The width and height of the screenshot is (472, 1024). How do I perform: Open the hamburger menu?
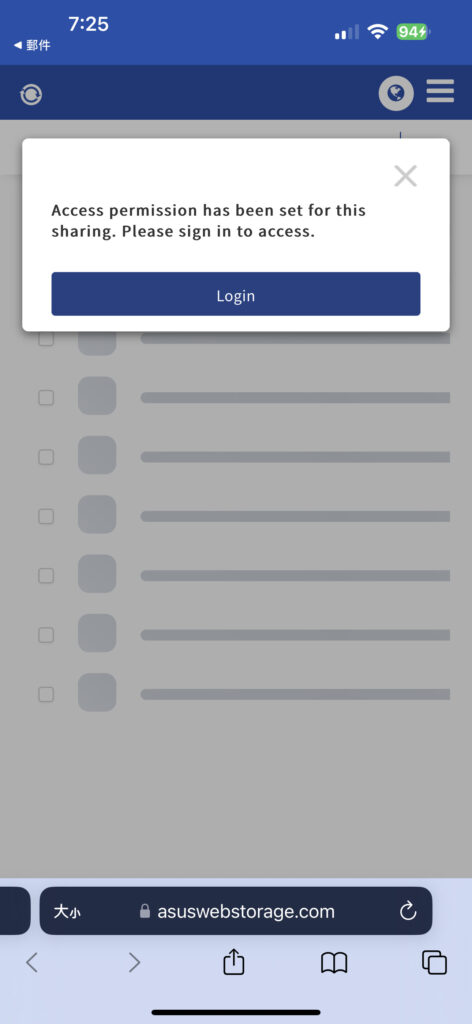[x=440, y=91]
